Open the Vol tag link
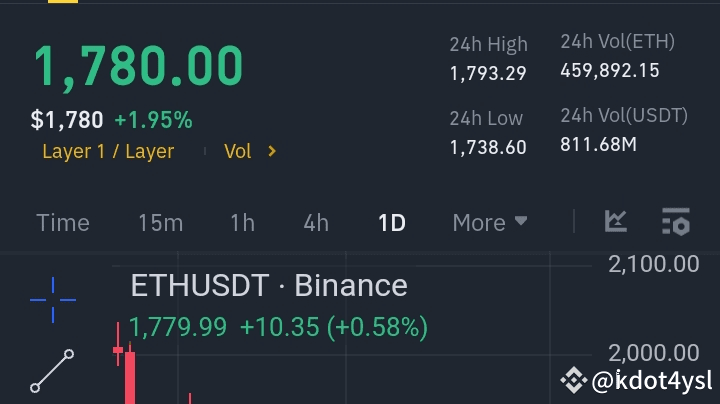 [x=250, y=152]
